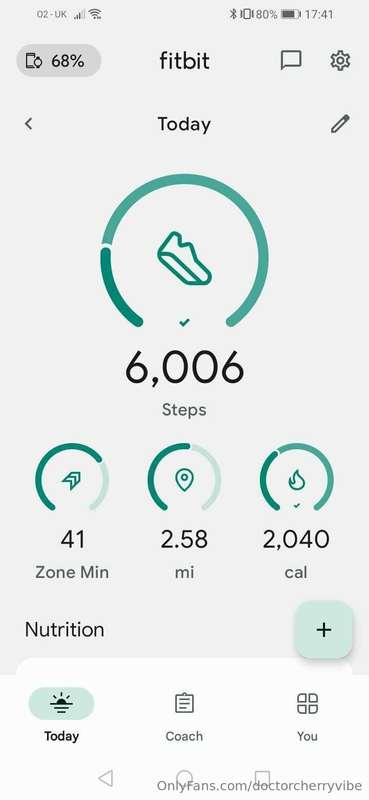The image size is (369, 800).
Task: View Zone Min details
Action: (72, 511)
